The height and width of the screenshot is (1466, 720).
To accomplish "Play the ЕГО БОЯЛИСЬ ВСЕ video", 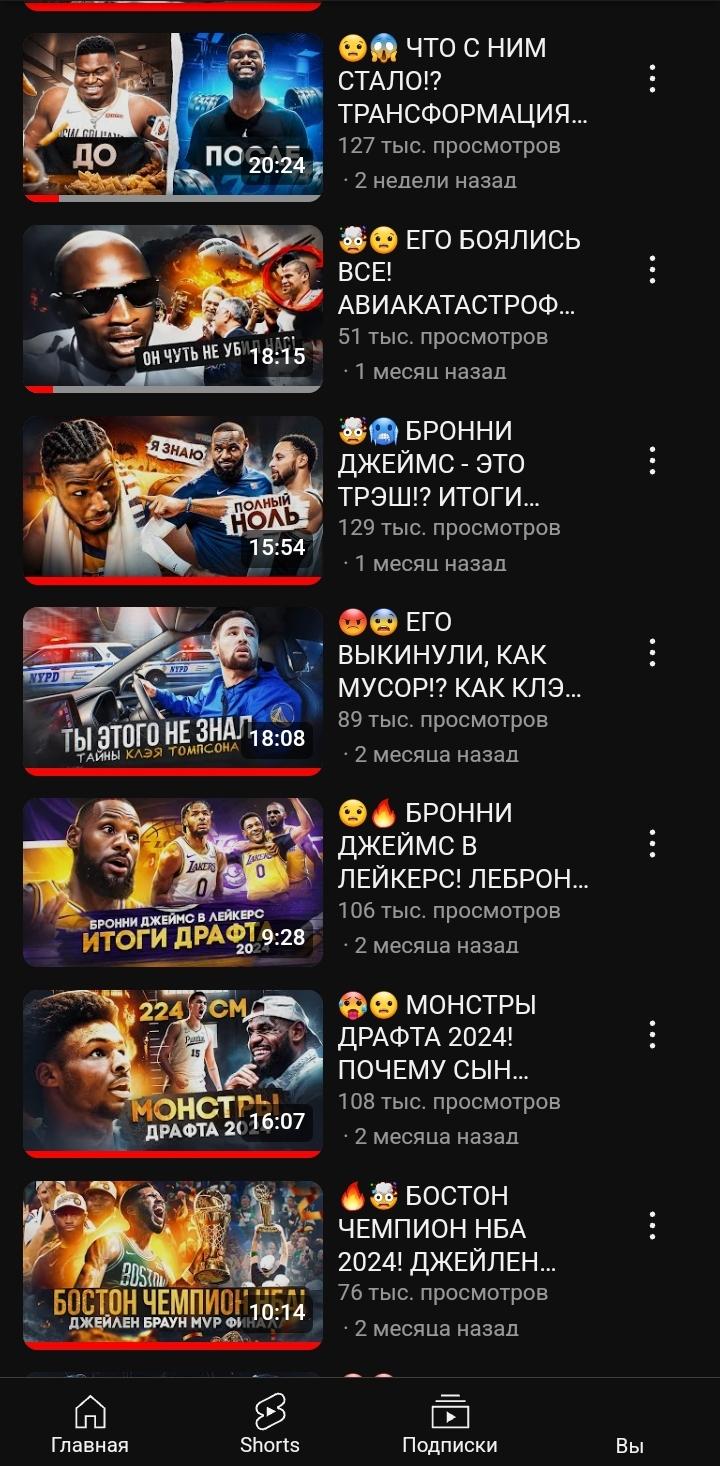I will (173, 308).
